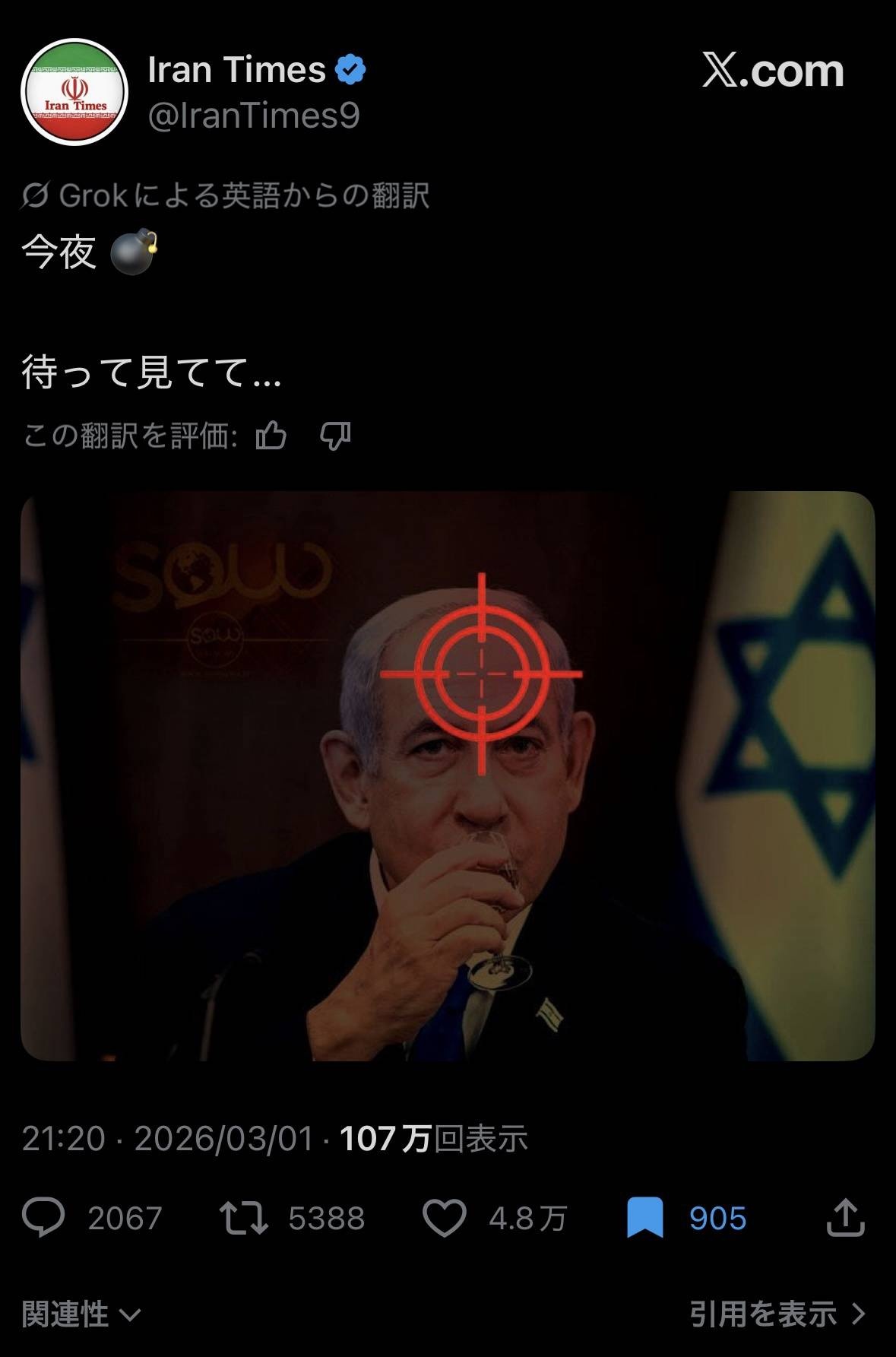Rate the translation with thumbs up
This screenshot has width=896, height=1357.
point(271,436)
